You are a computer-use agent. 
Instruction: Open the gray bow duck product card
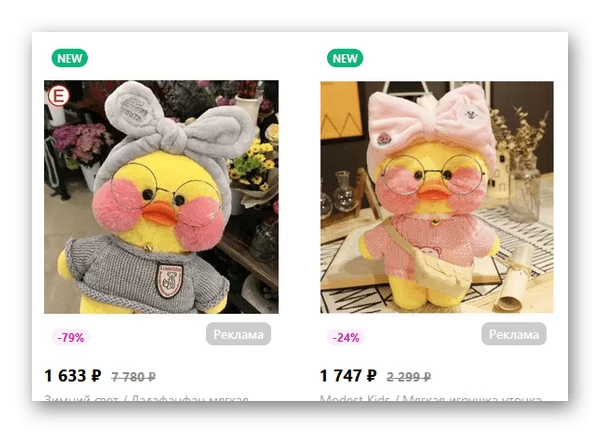point(161,197)
